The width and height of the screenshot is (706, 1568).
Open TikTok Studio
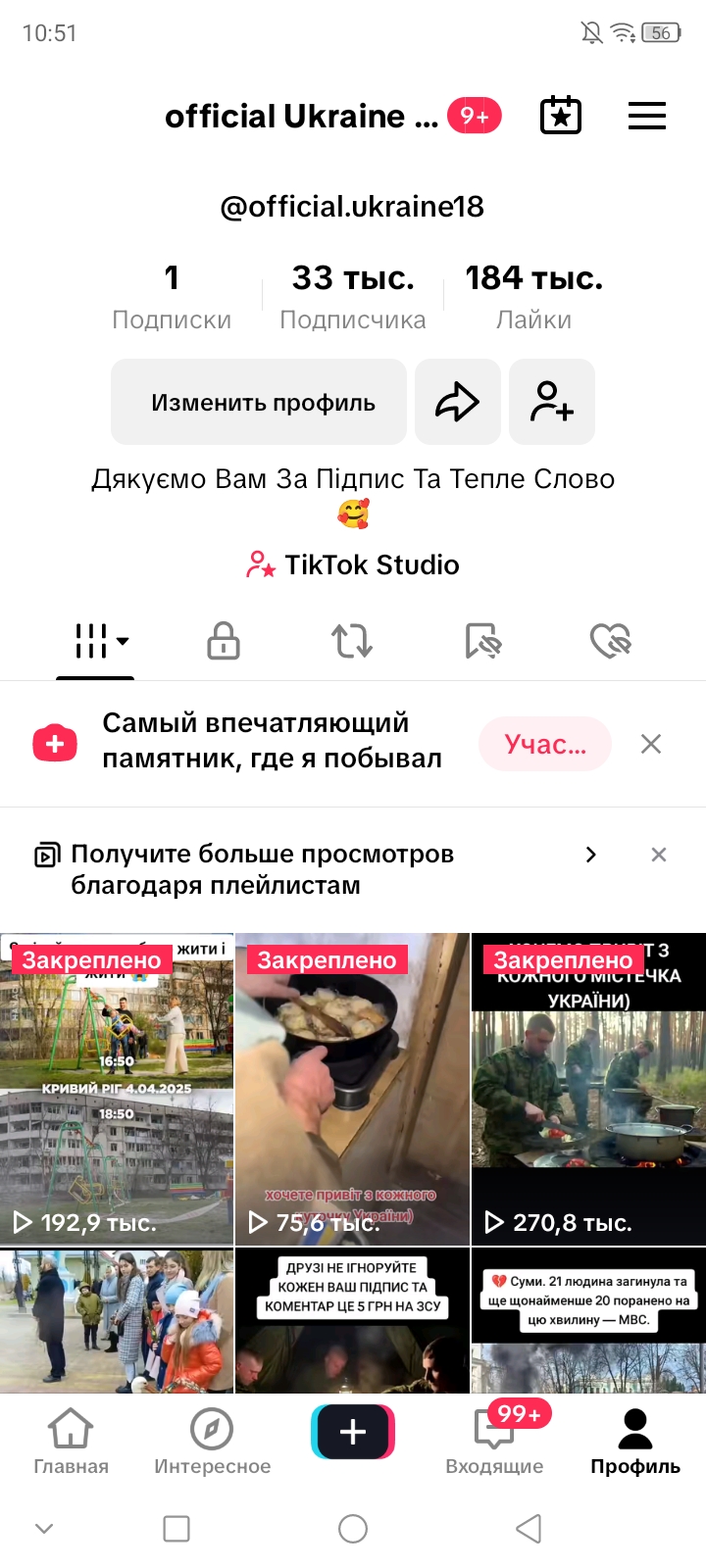[353, 564]
